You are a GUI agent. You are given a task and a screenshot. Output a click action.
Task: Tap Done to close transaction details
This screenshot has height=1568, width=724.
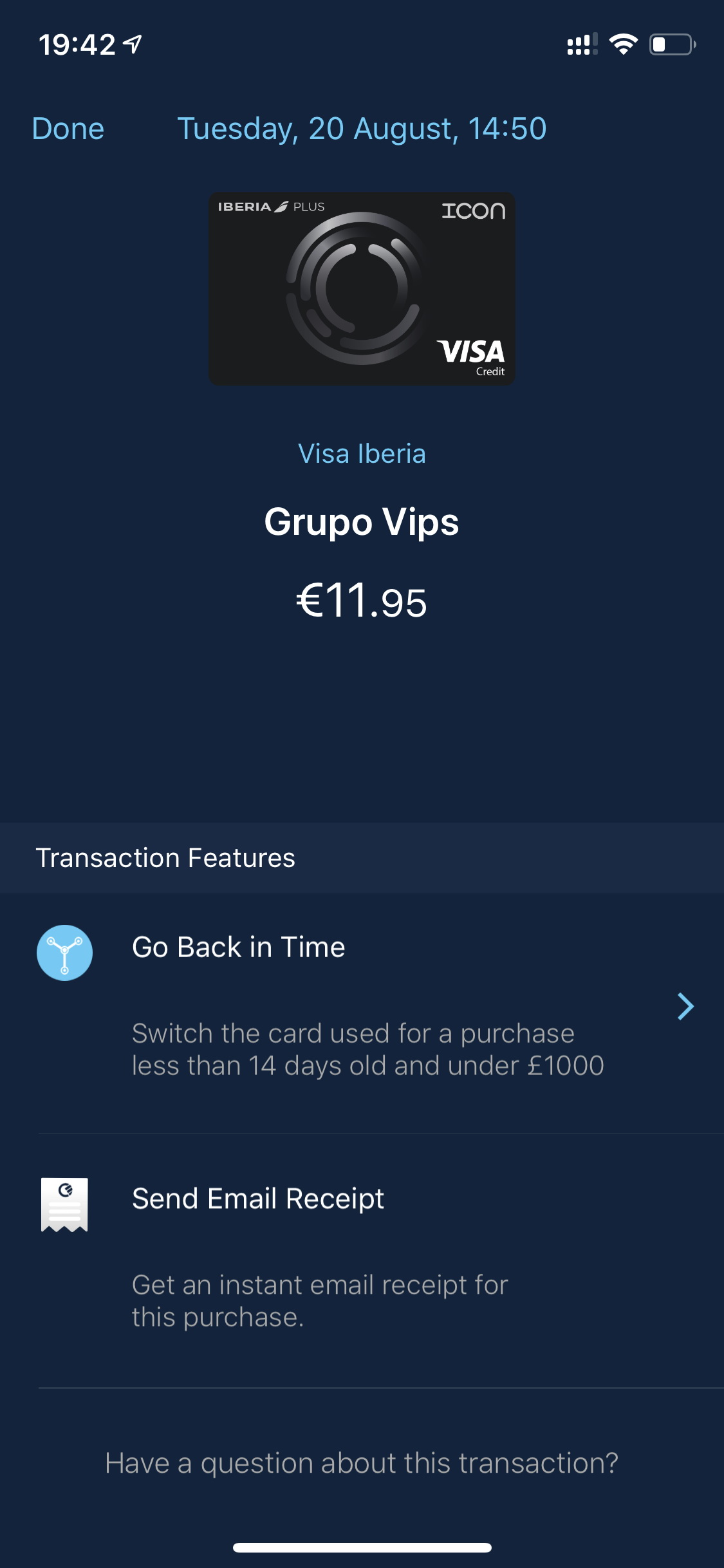[68, 129]
